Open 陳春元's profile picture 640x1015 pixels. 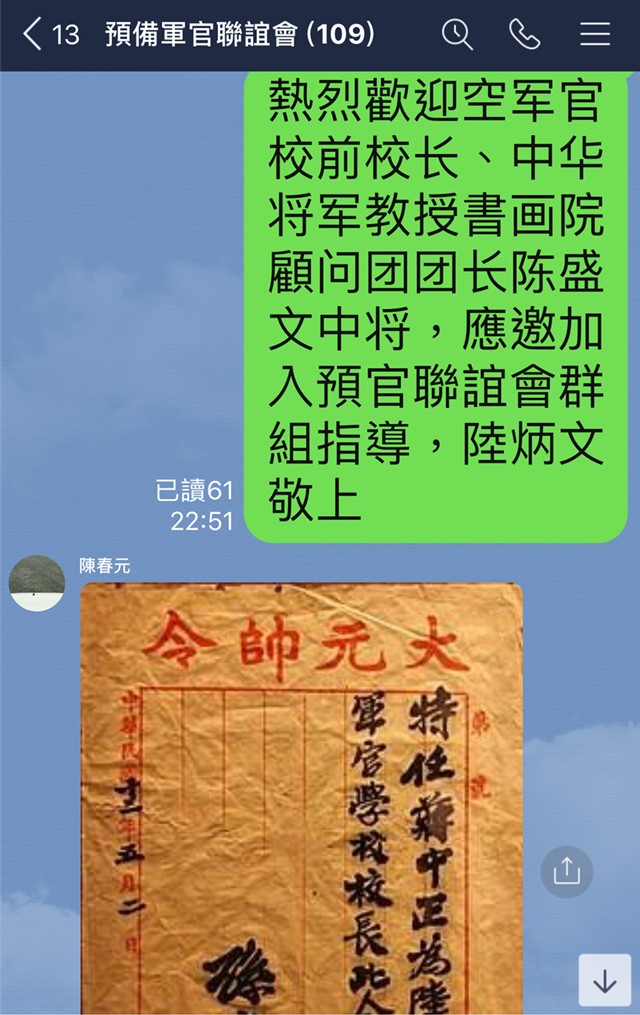[37, 583]
